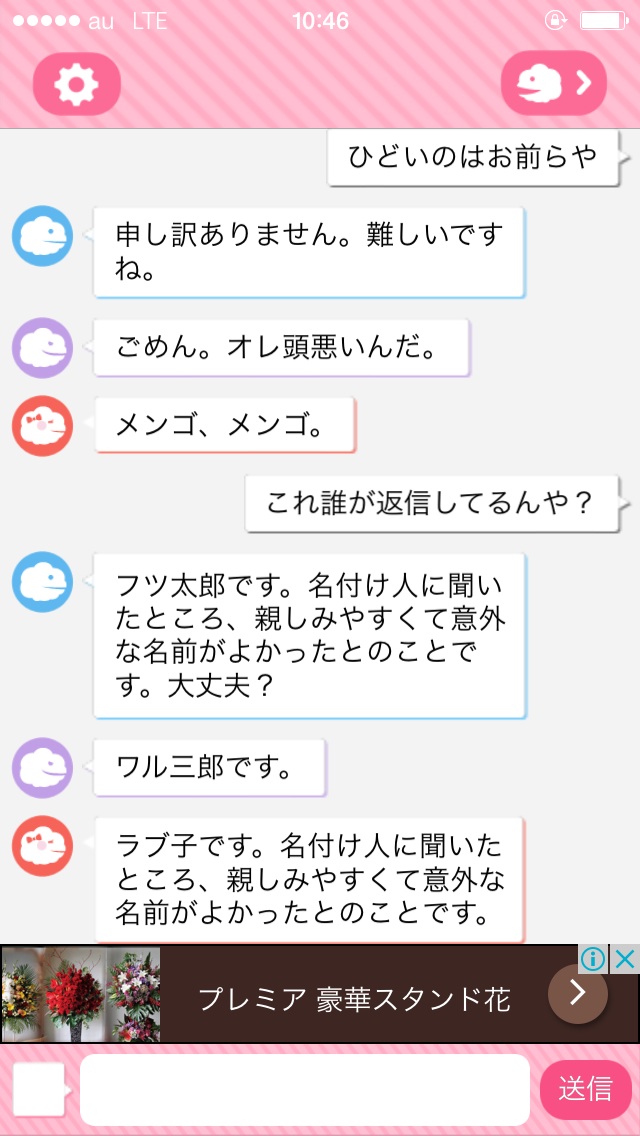Close the ad banner
Screen dimensions: 640x1136
point(625,959)
